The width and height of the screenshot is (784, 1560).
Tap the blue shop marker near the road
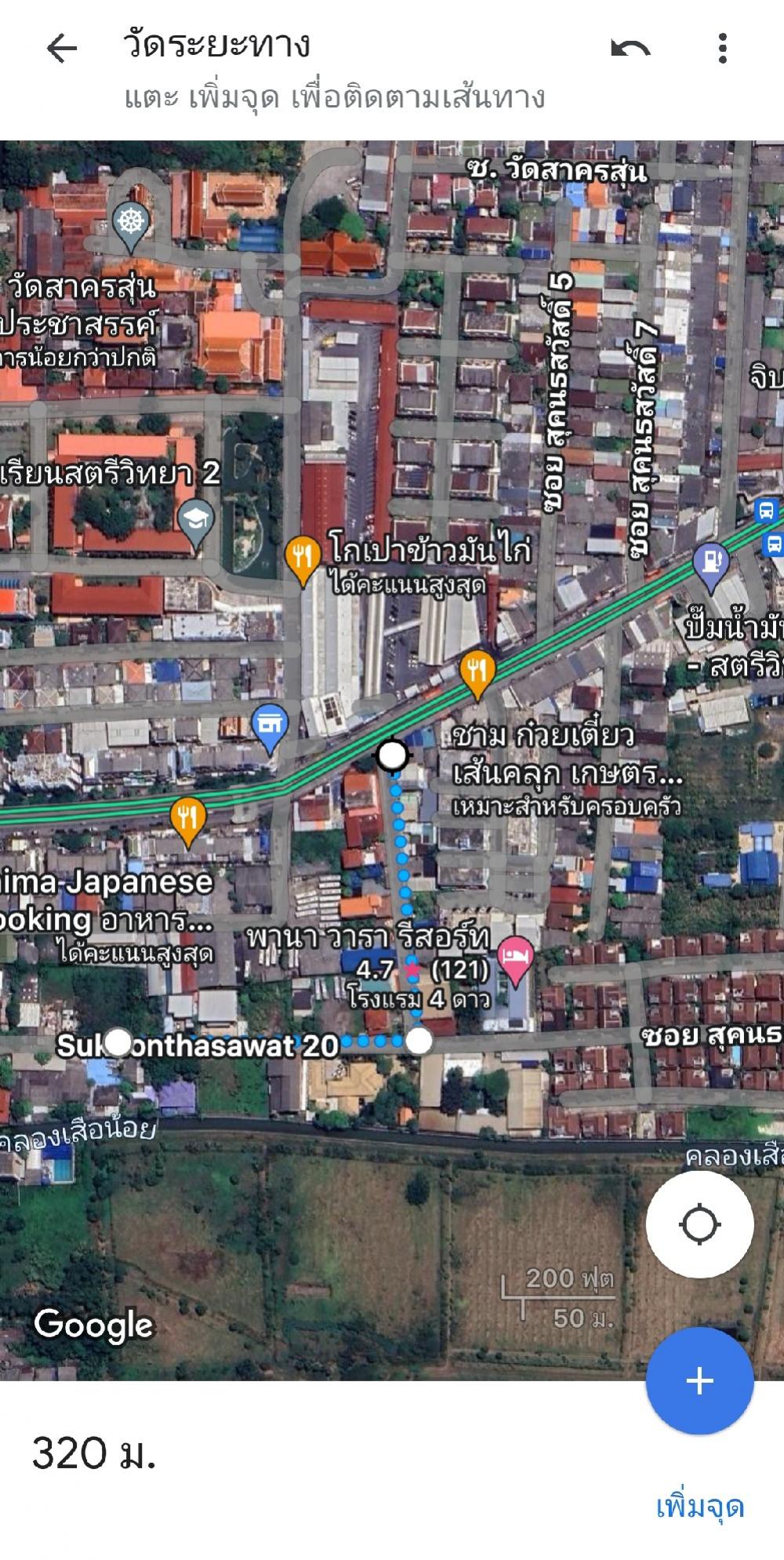[x=270, y=728]
